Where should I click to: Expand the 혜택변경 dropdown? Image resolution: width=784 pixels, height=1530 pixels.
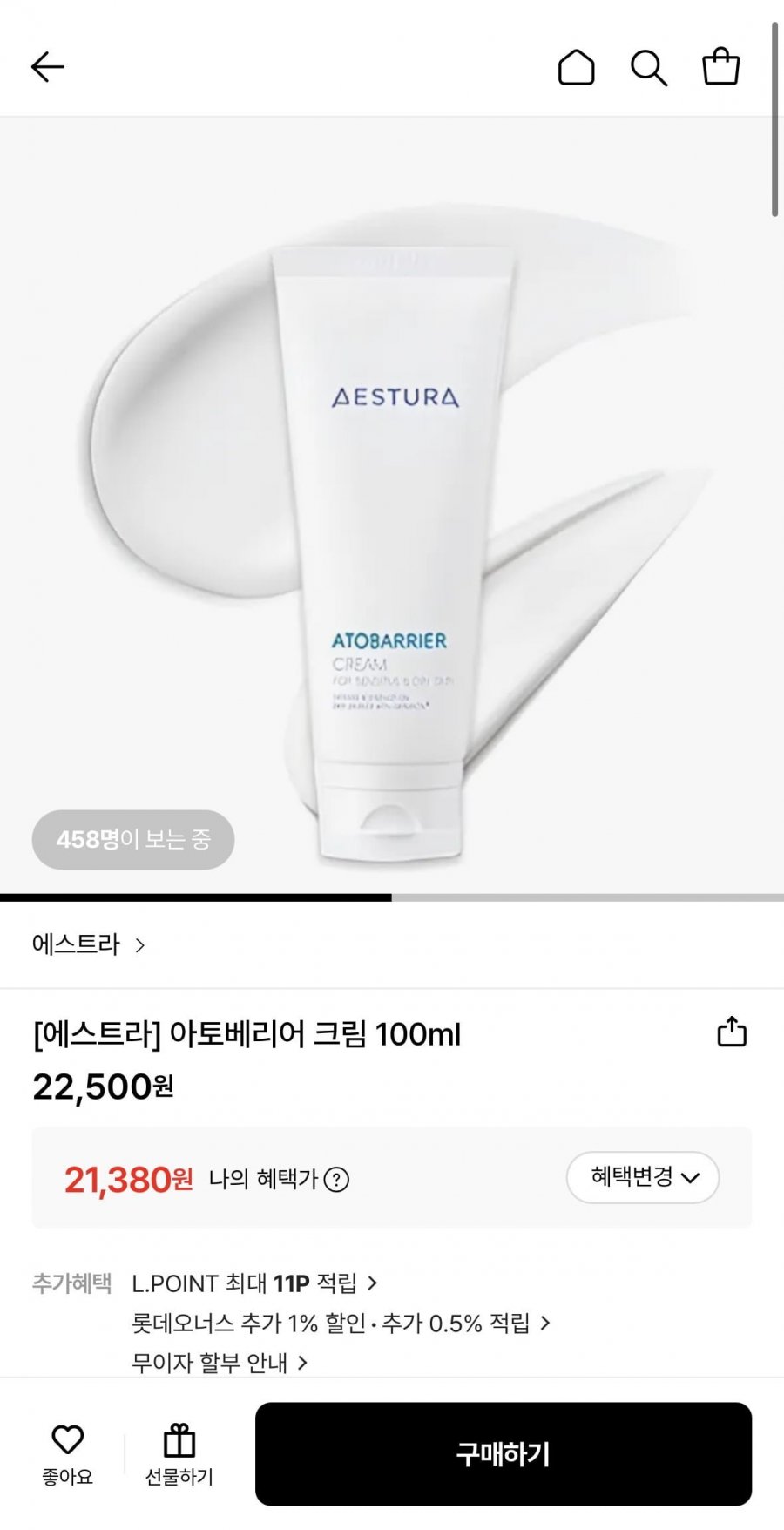(643, 1178)
